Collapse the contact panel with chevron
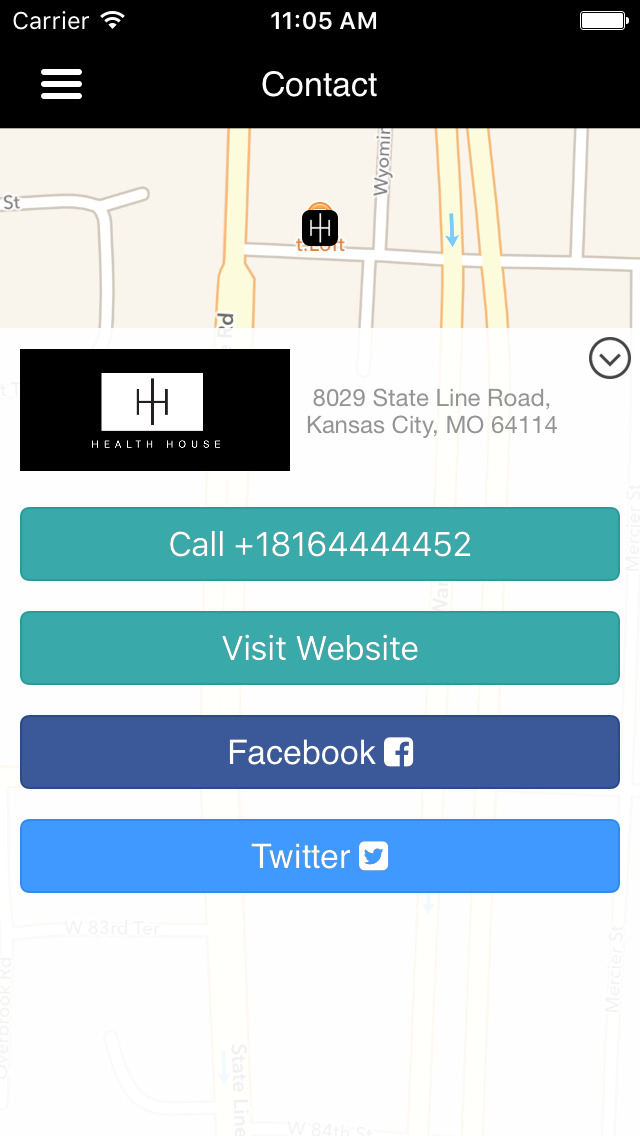 (x=609, y=358)
